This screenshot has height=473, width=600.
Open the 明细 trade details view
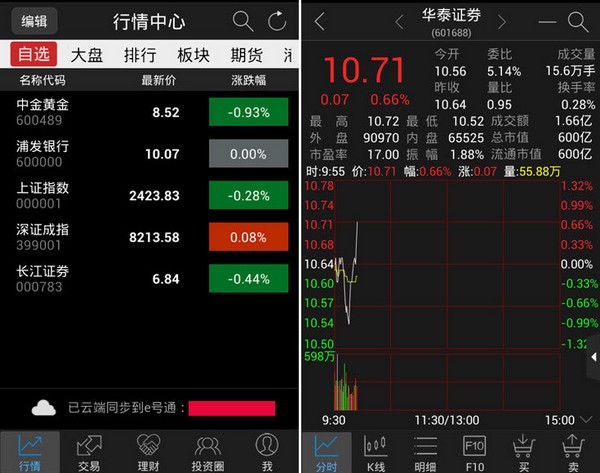[425, 451]
